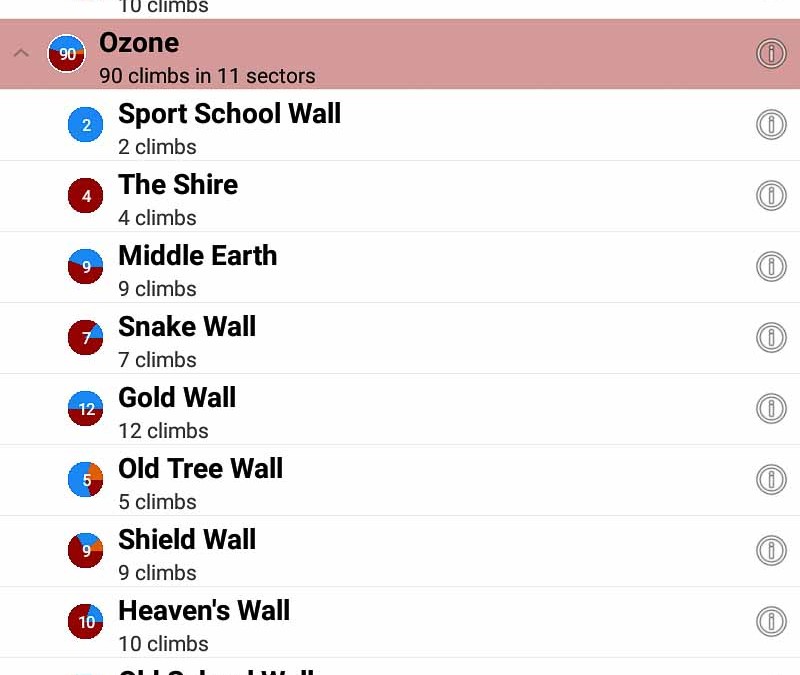
Task: Open Snake Wall with 7 climbs
Action: [x=187, y=339]
